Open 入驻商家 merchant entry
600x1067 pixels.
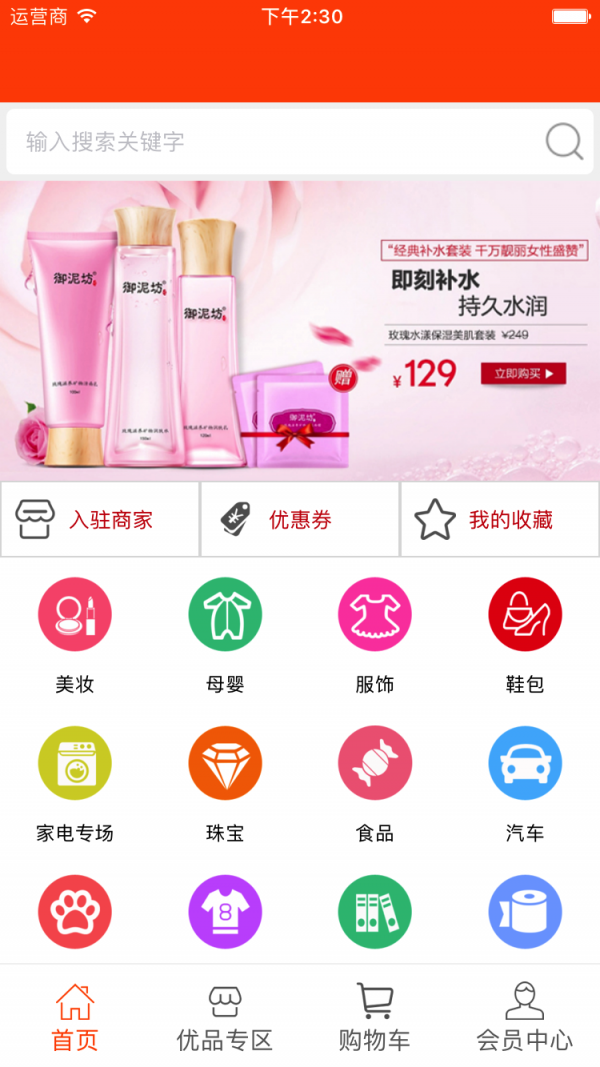click(100, 519)
